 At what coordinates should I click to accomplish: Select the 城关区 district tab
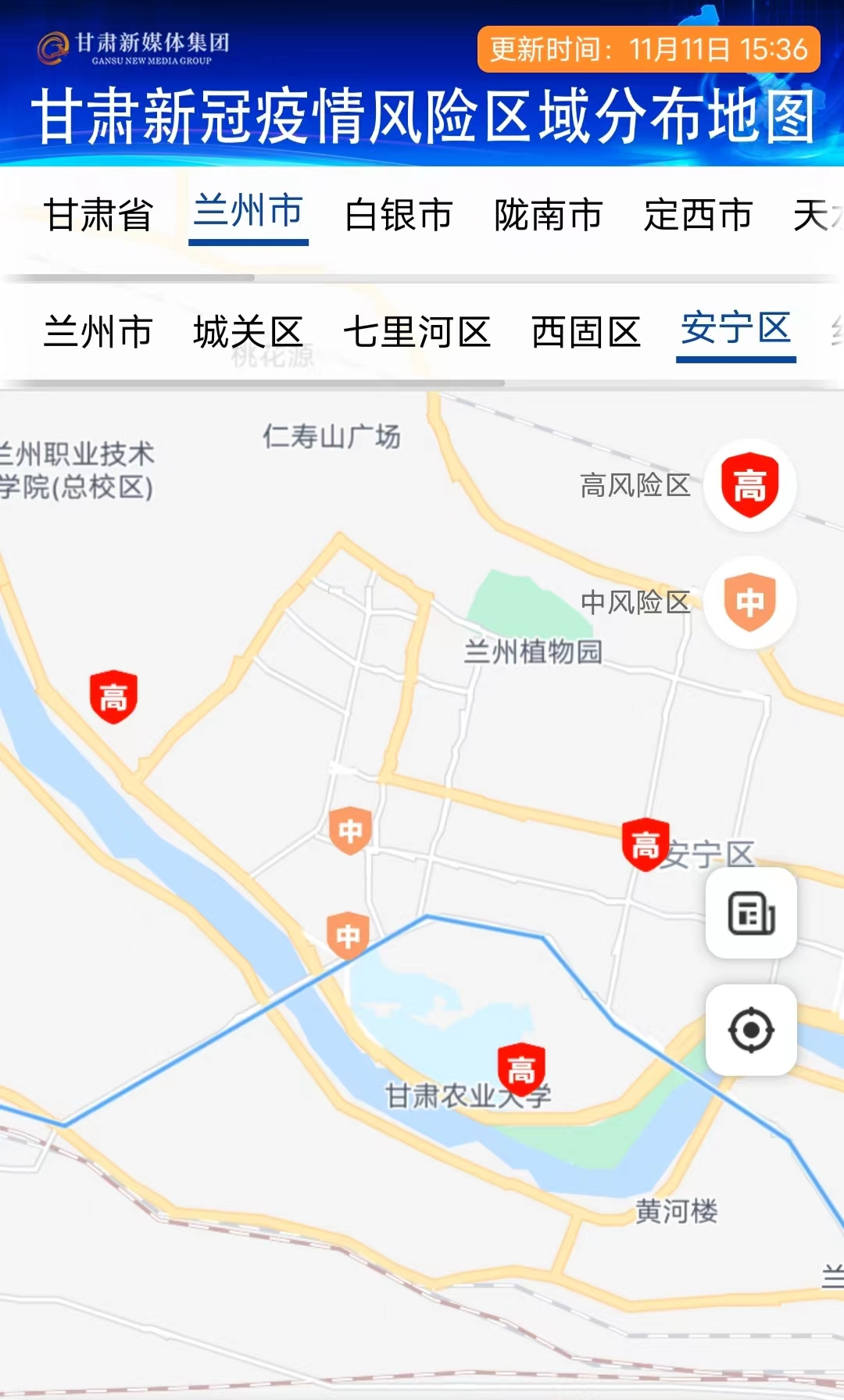coord(248,332)
